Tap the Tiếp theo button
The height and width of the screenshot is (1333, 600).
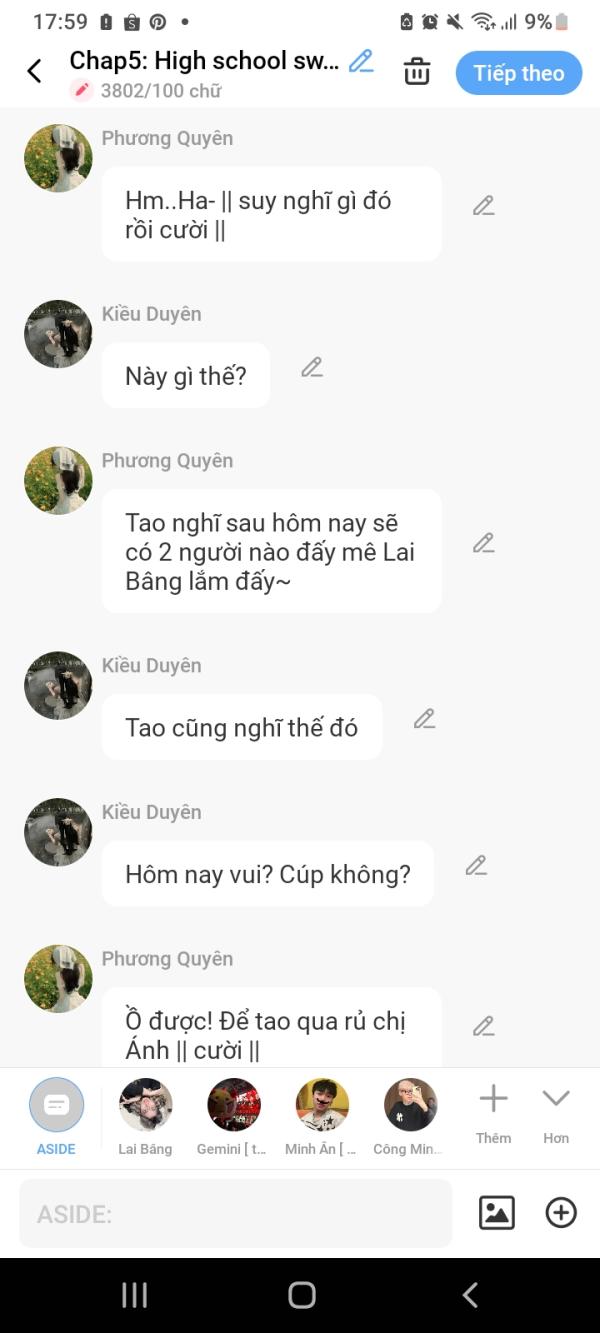pos(518,73)
